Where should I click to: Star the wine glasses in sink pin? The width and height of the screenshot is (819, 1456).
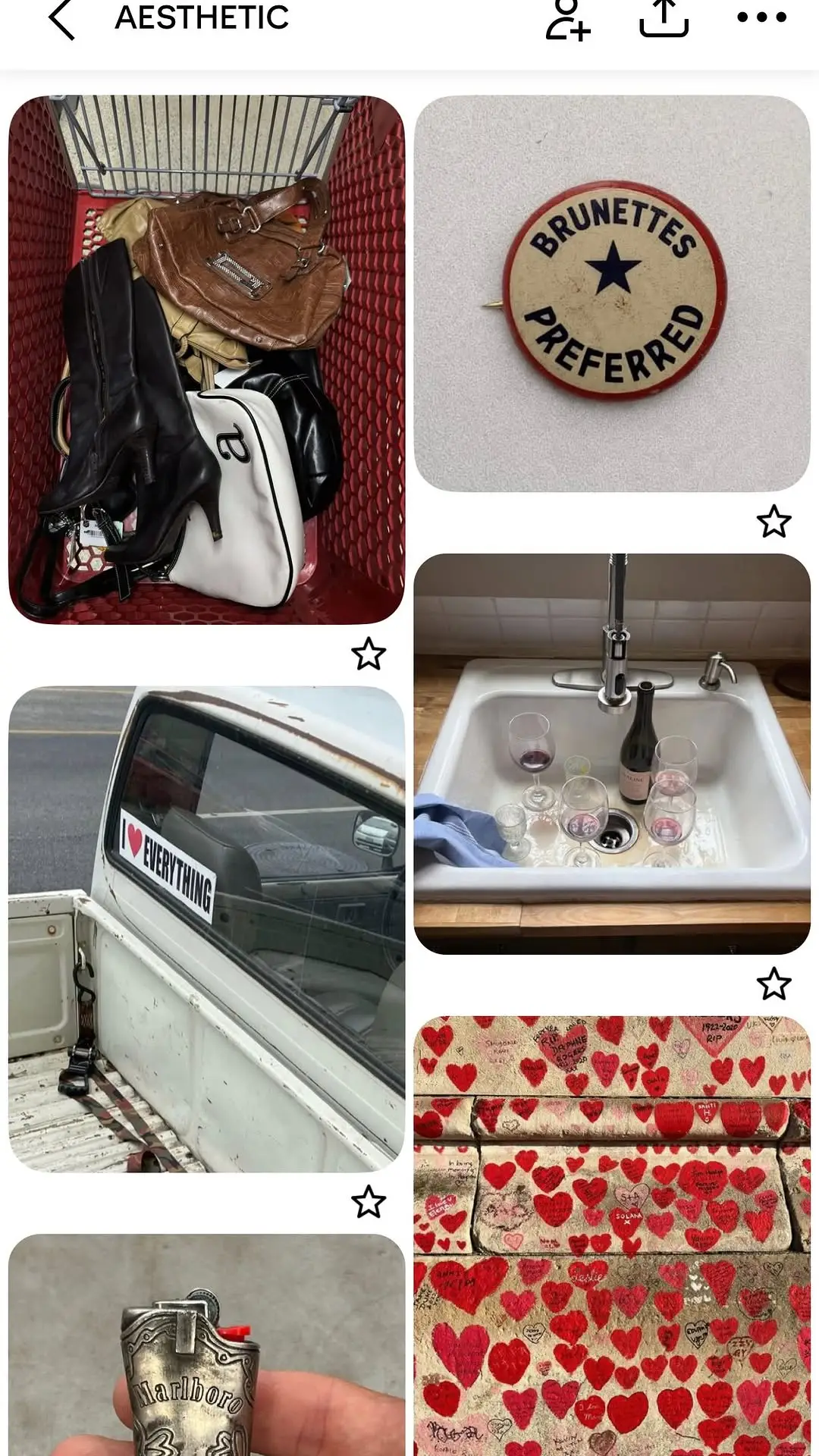773,984
